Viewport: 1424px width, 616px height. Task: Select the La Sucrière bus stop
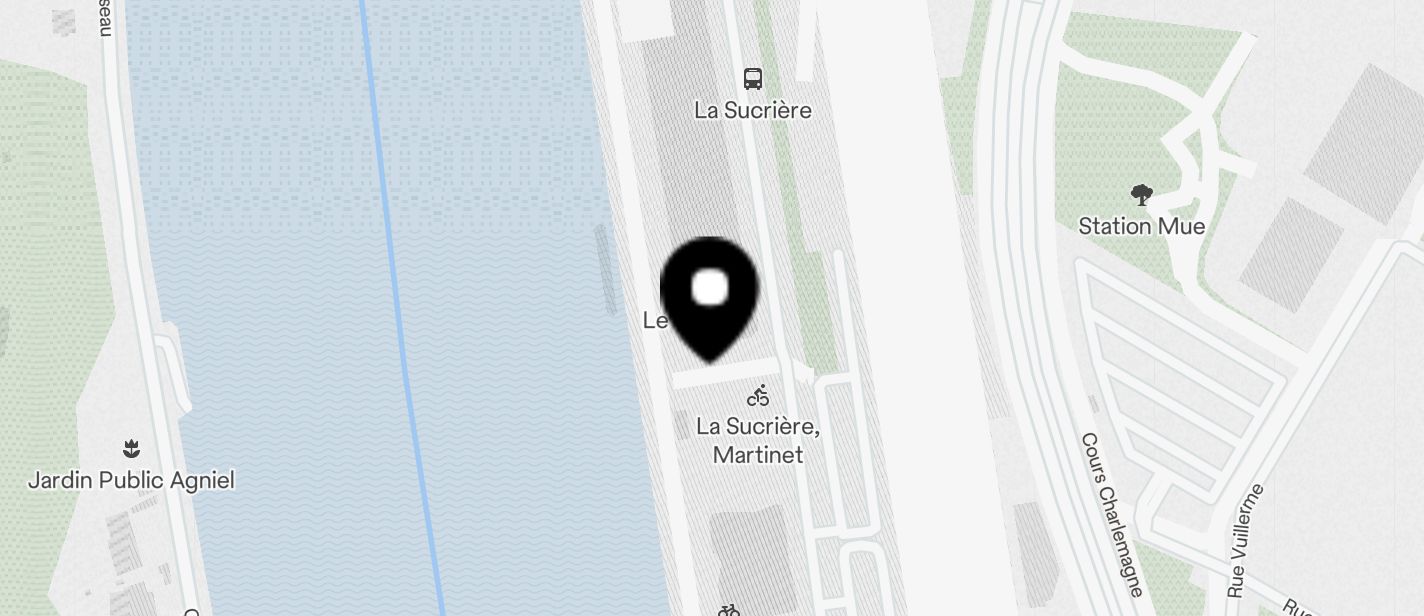coord(753,79)
